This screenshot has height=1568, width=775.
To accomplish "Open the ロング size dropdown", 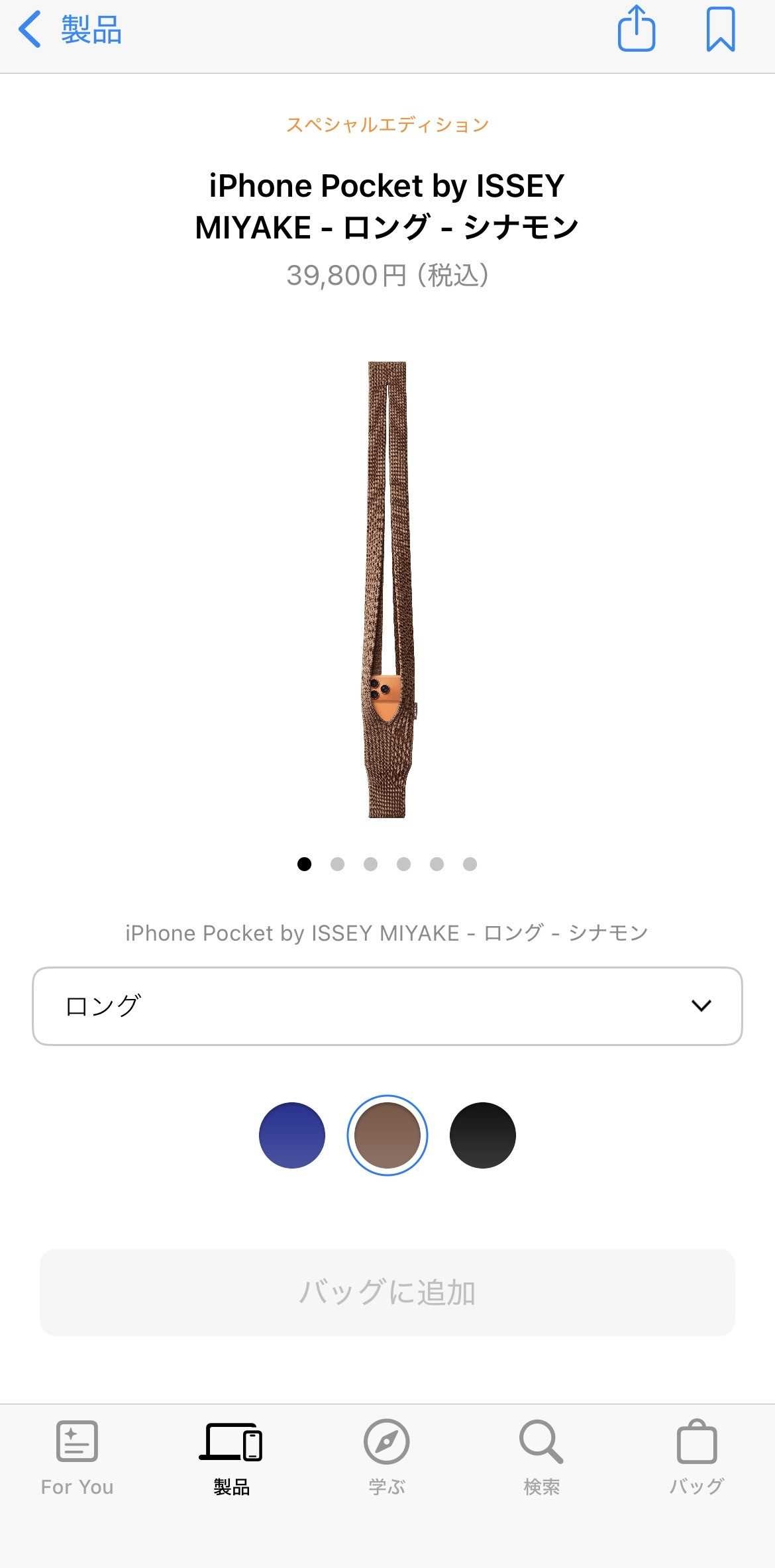I will (x=387, y=1006).
